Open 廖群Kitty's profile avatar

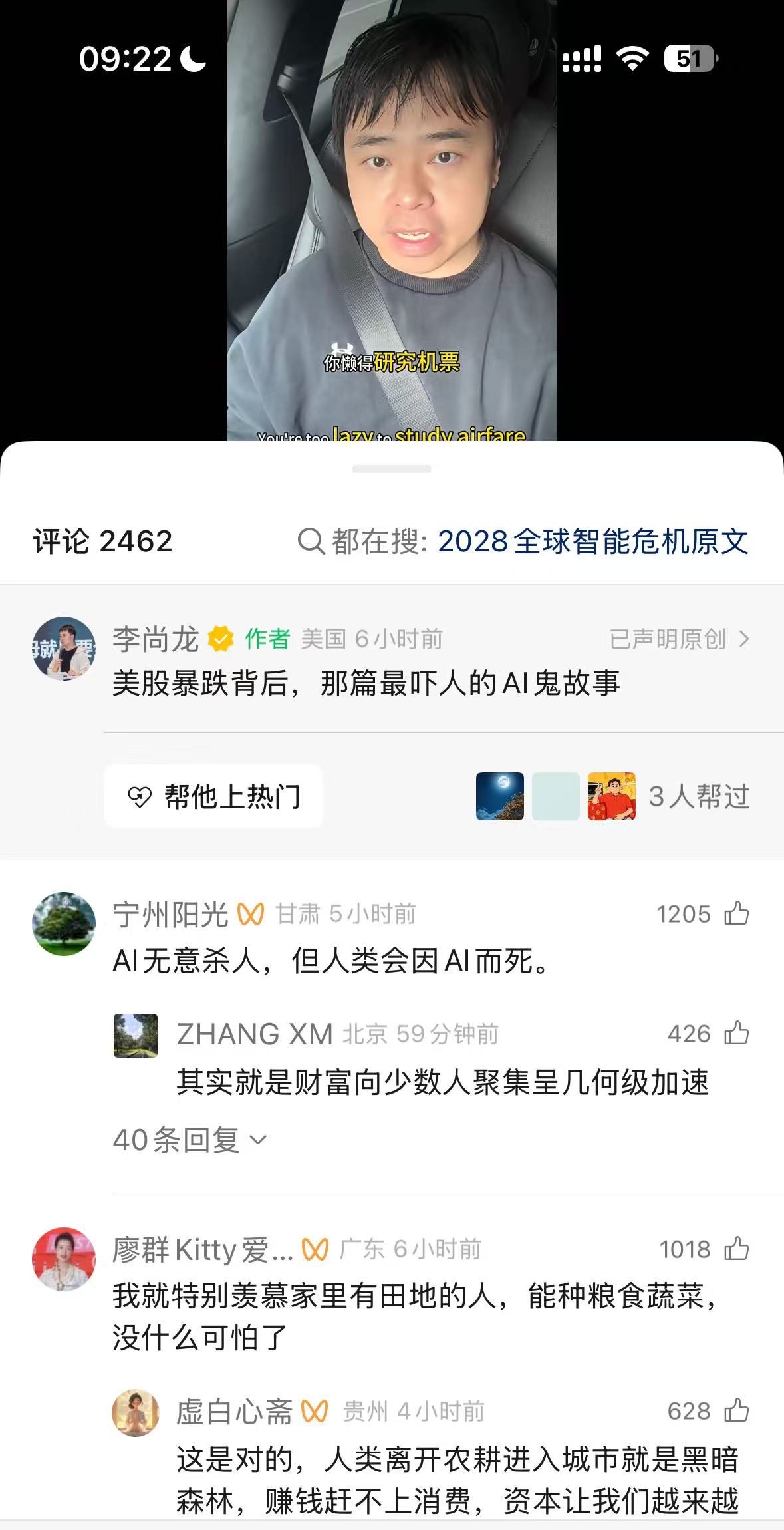[64, 1259]
